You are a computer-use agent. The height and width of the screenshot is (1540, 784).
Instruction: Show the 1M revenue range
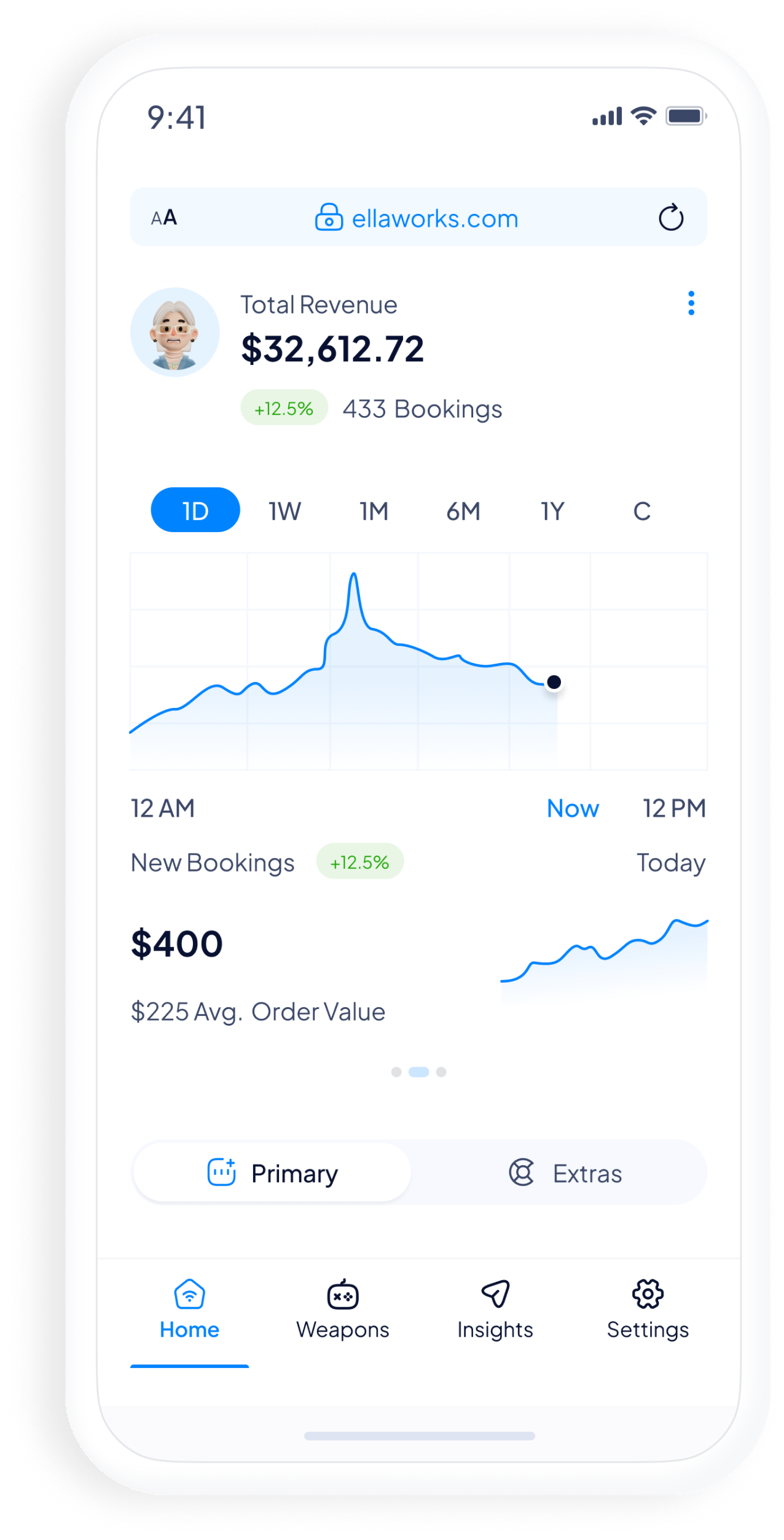(374, 511)
